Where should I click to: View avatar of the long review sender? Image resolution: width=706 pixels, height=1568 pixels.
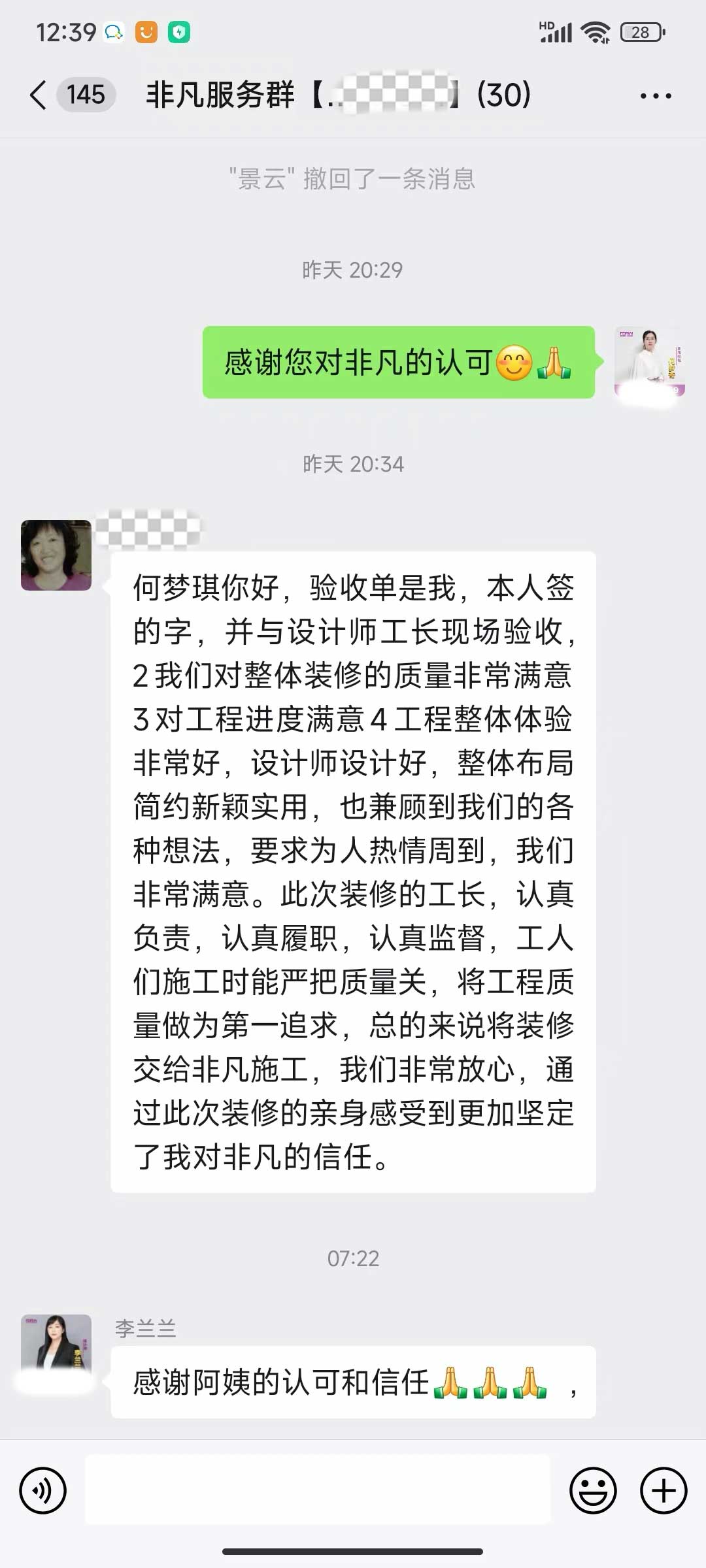(x=56, y=555)
